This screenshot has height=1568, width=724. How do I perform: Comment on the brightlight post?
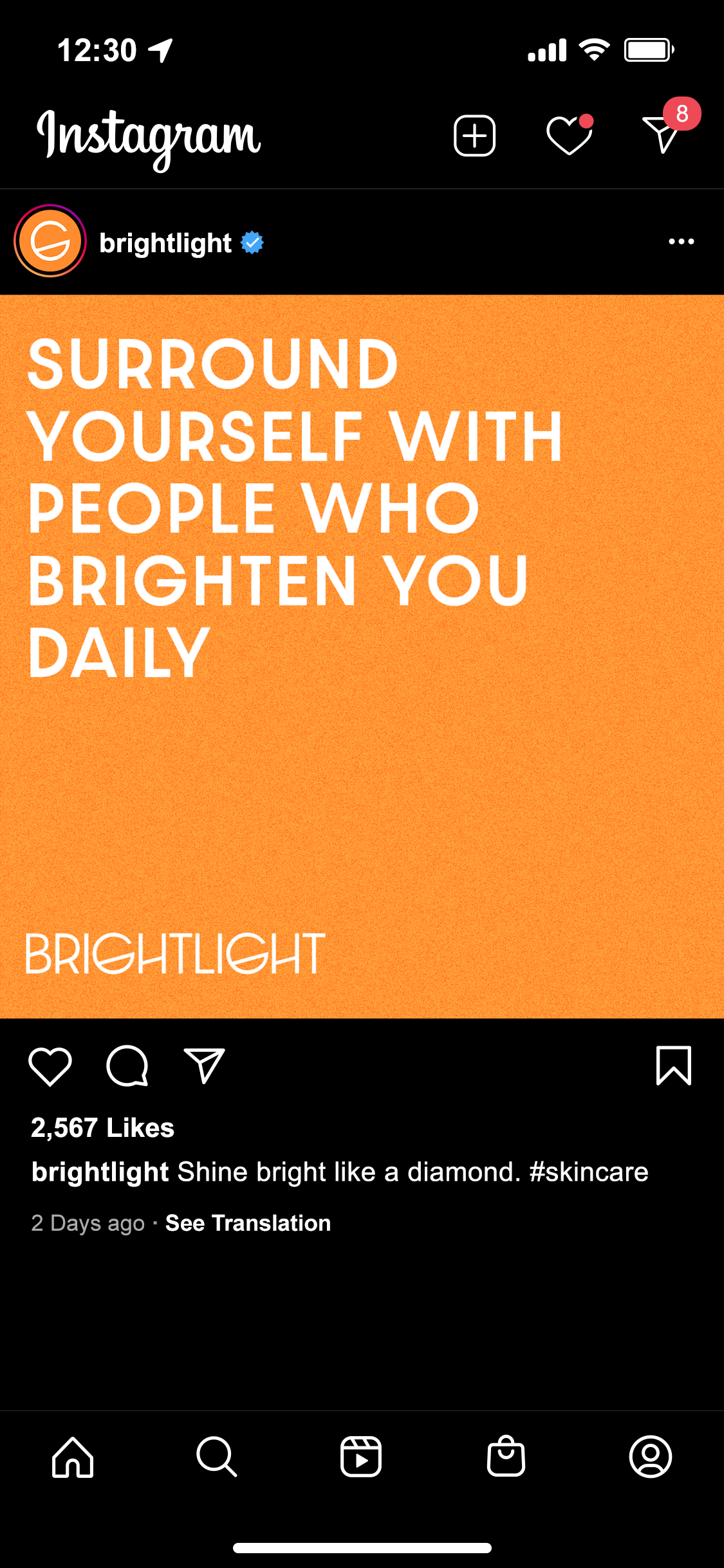pos(127,1066)
